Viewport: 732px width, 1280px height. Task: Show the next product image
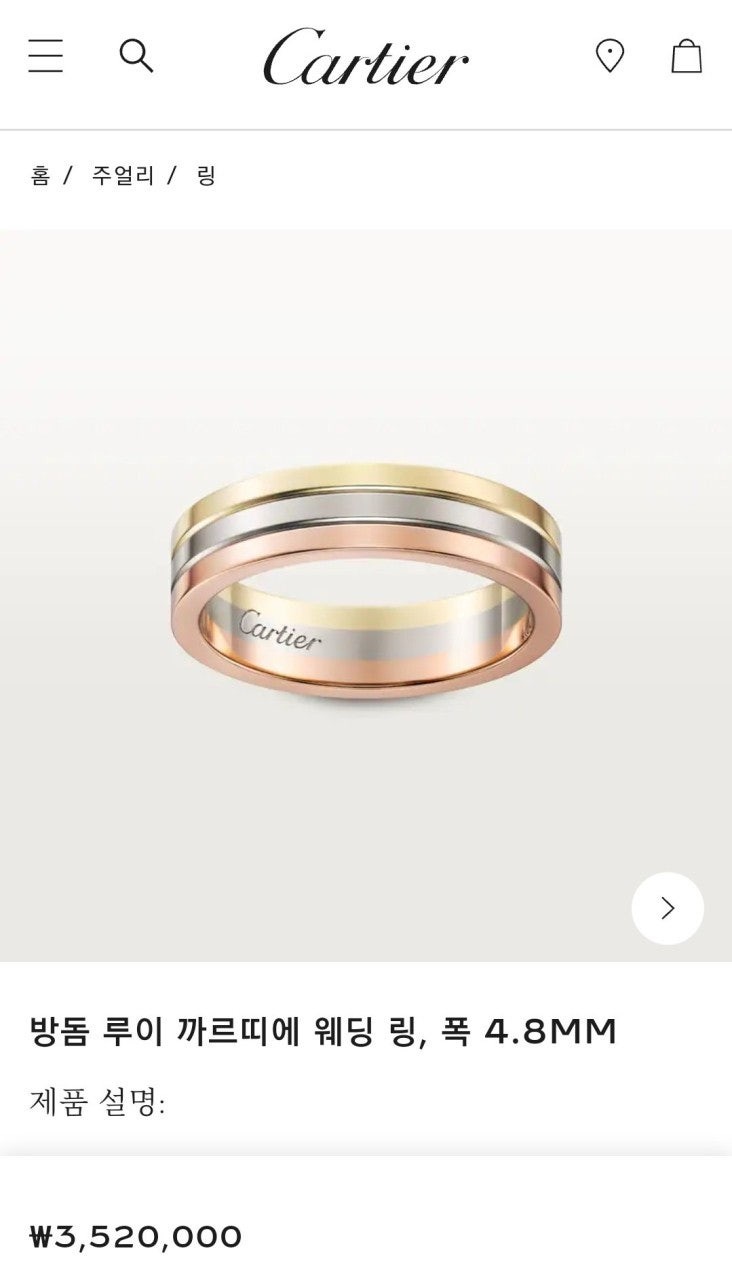click(667, 908)
